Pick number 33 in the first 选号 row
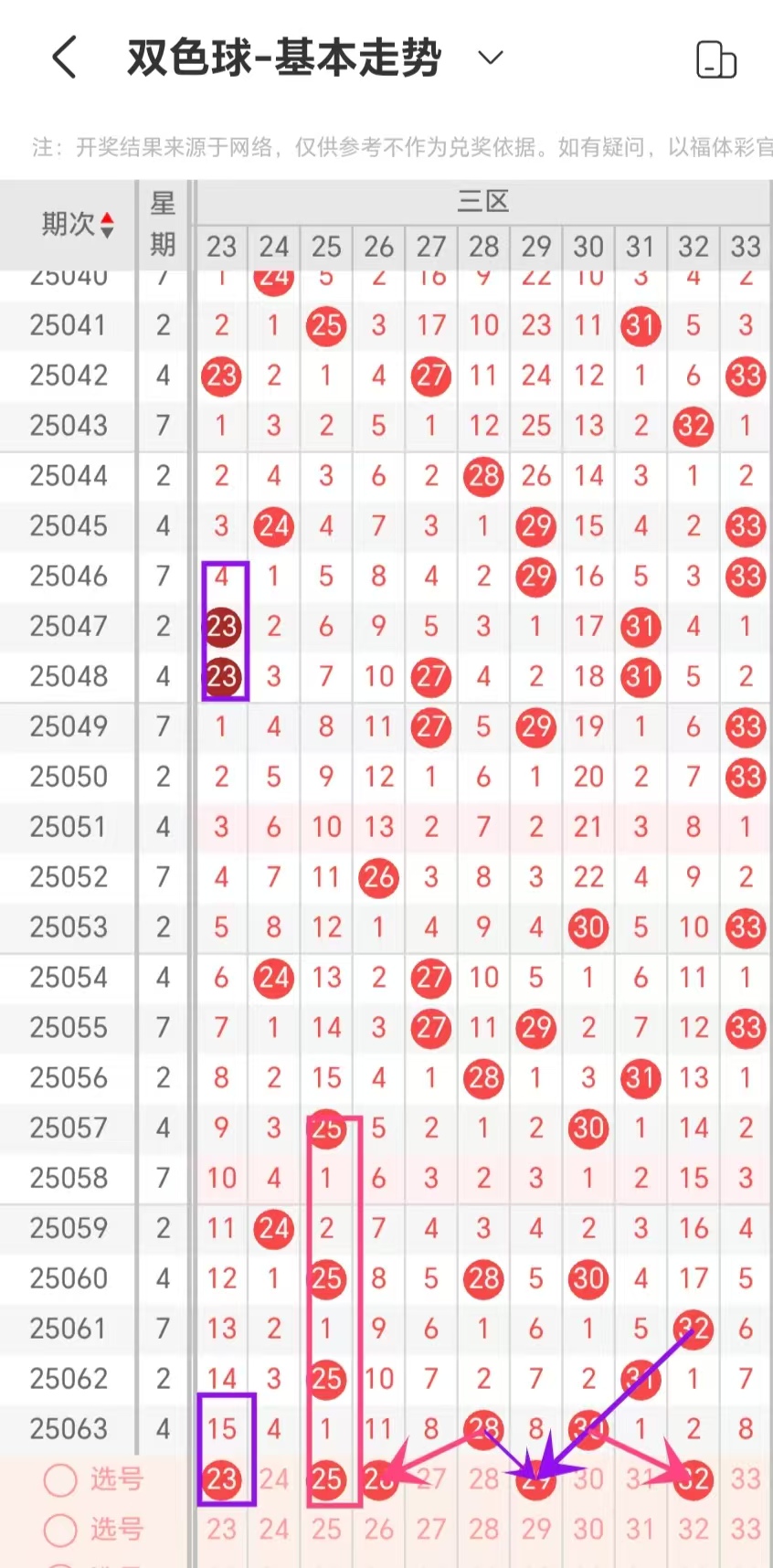The image size is (773, 1568). 746,1479
